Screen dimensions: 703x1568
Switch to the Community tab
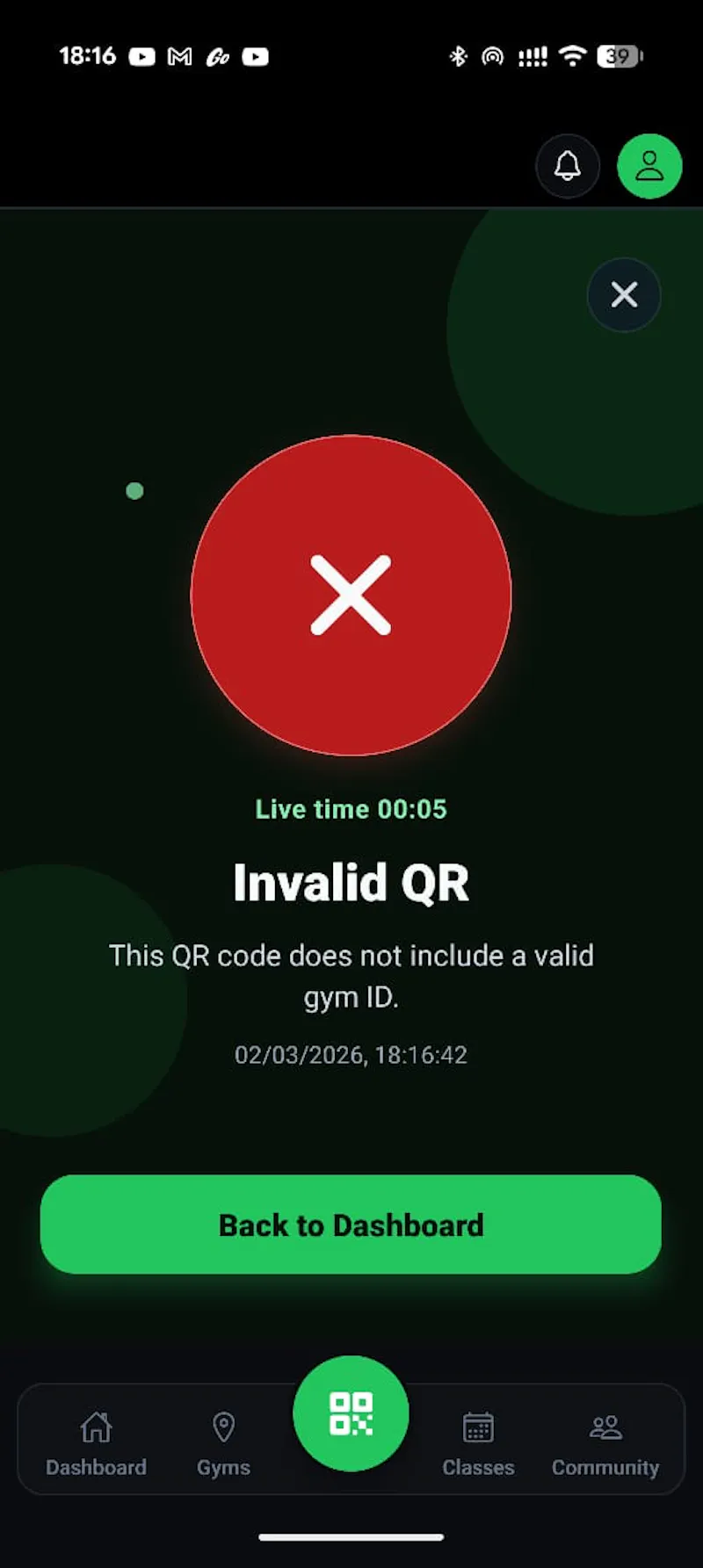coord(605,1443)
